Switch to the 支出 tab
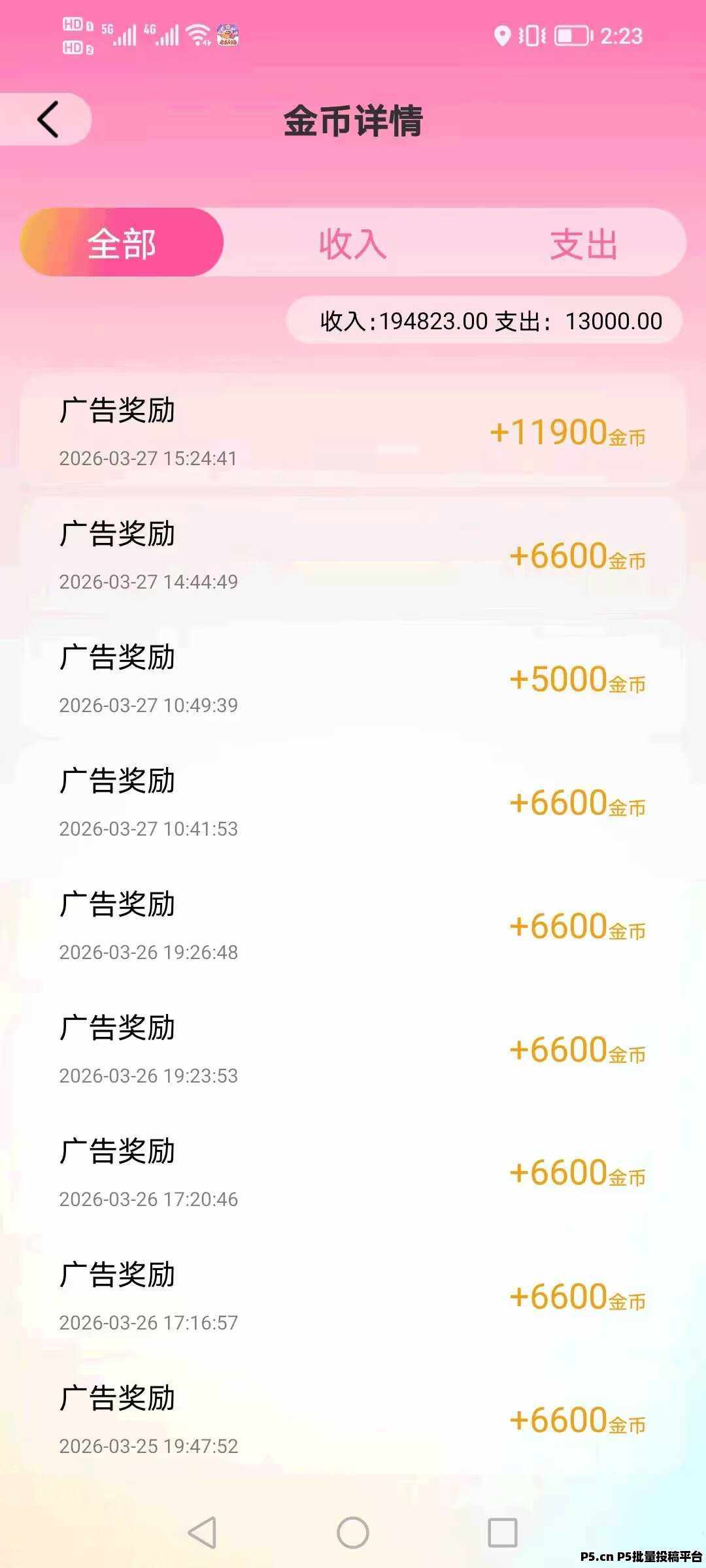Image resolution: width=706 pixels, height=1568 pixels. tap(584, 243)
